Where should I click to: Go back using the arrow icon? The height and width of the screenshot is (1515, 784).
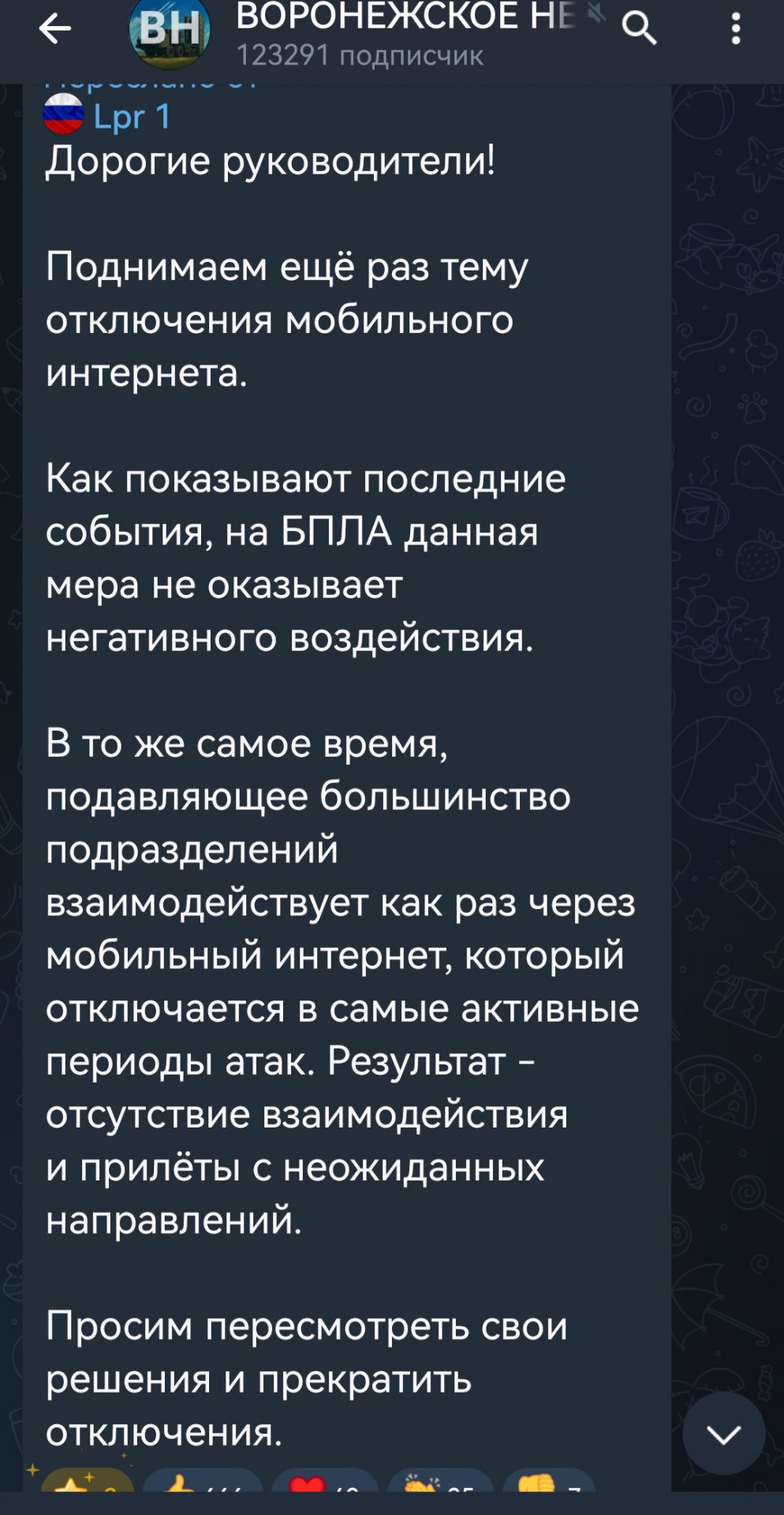pos(55,29)
